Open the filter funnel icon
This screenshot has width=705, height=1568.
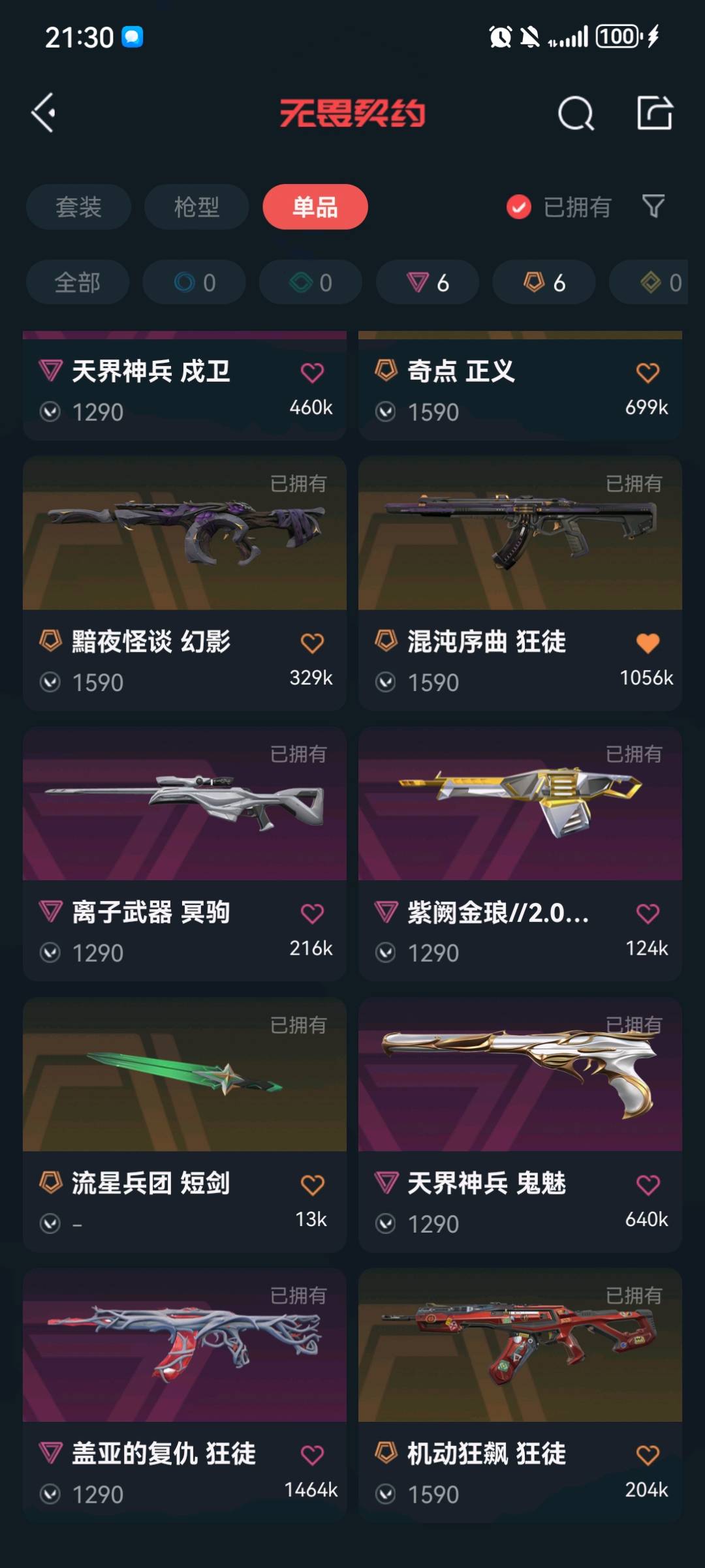pyautogui.click(x=653, y=206)
